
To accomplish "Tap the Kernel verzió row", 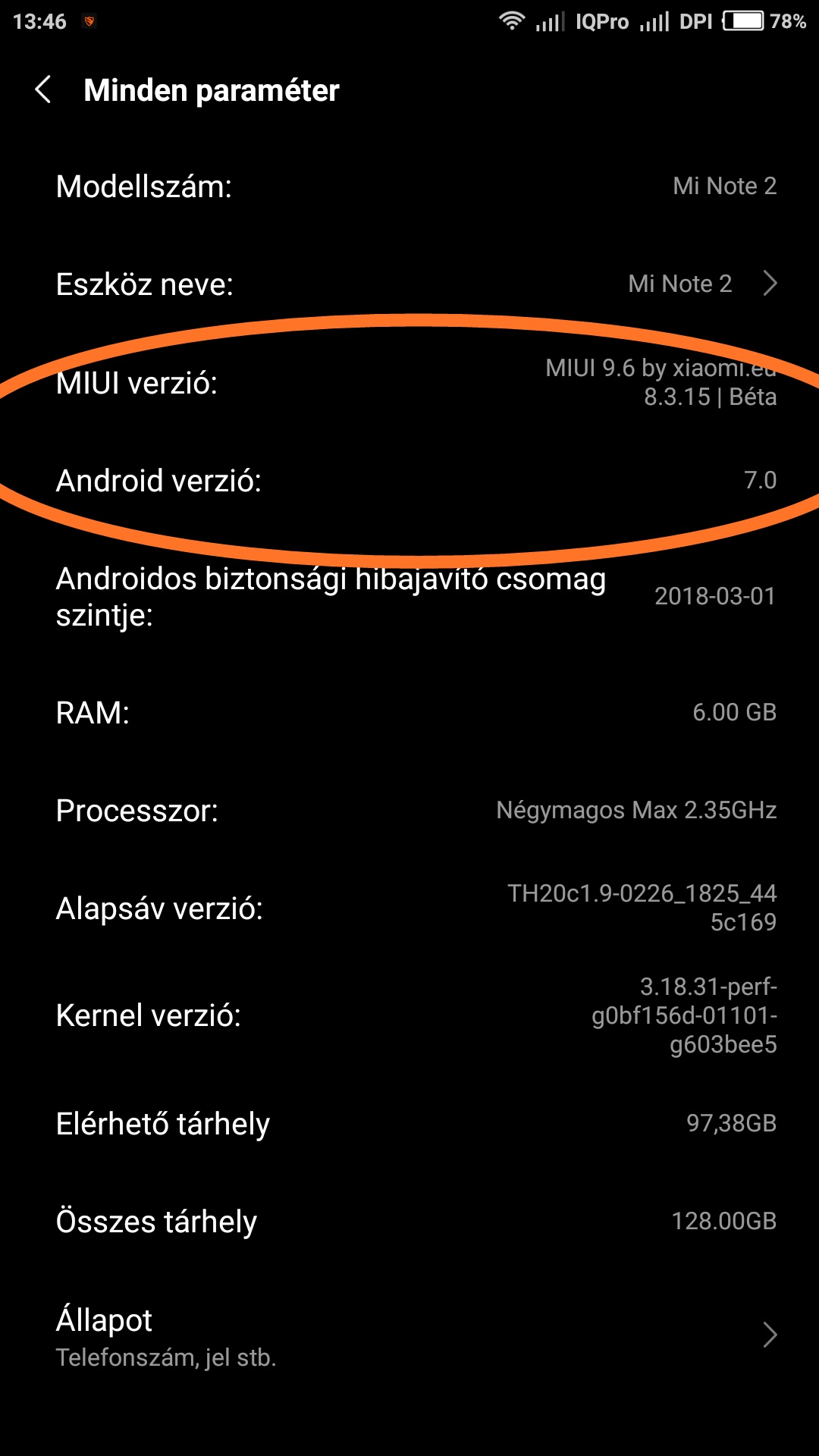I will coord(409,1015).
